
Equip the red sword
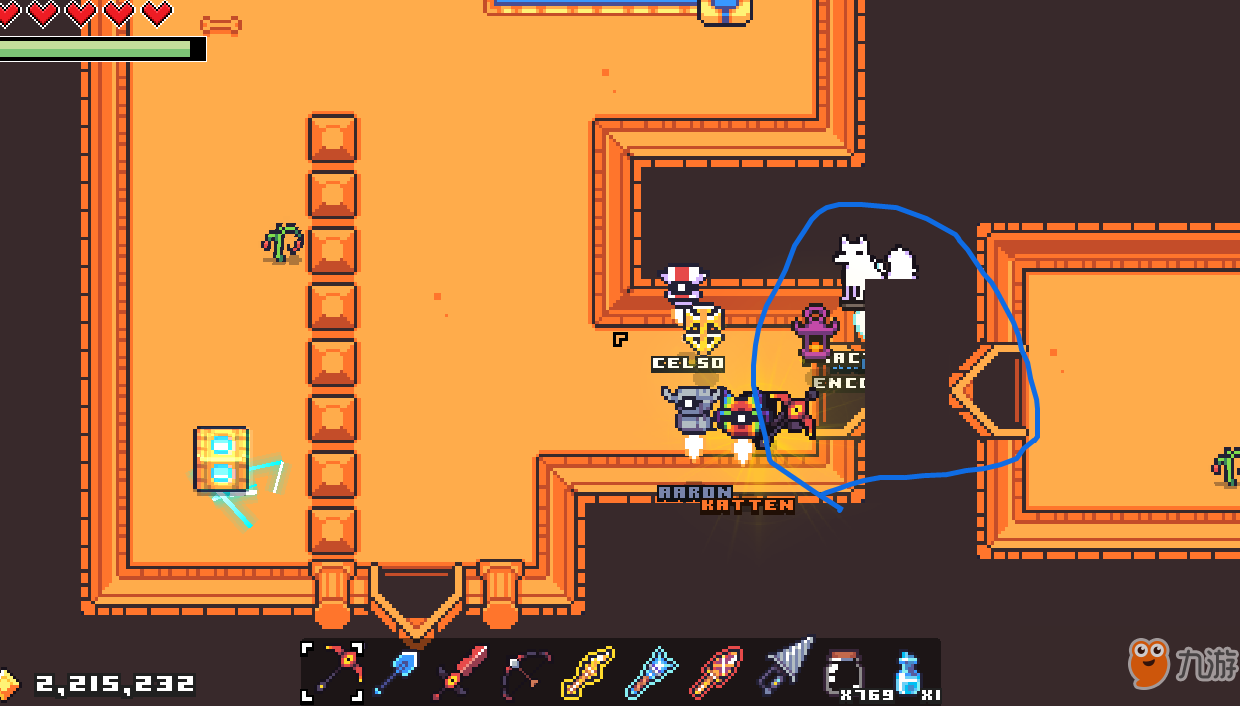[461, 671]
